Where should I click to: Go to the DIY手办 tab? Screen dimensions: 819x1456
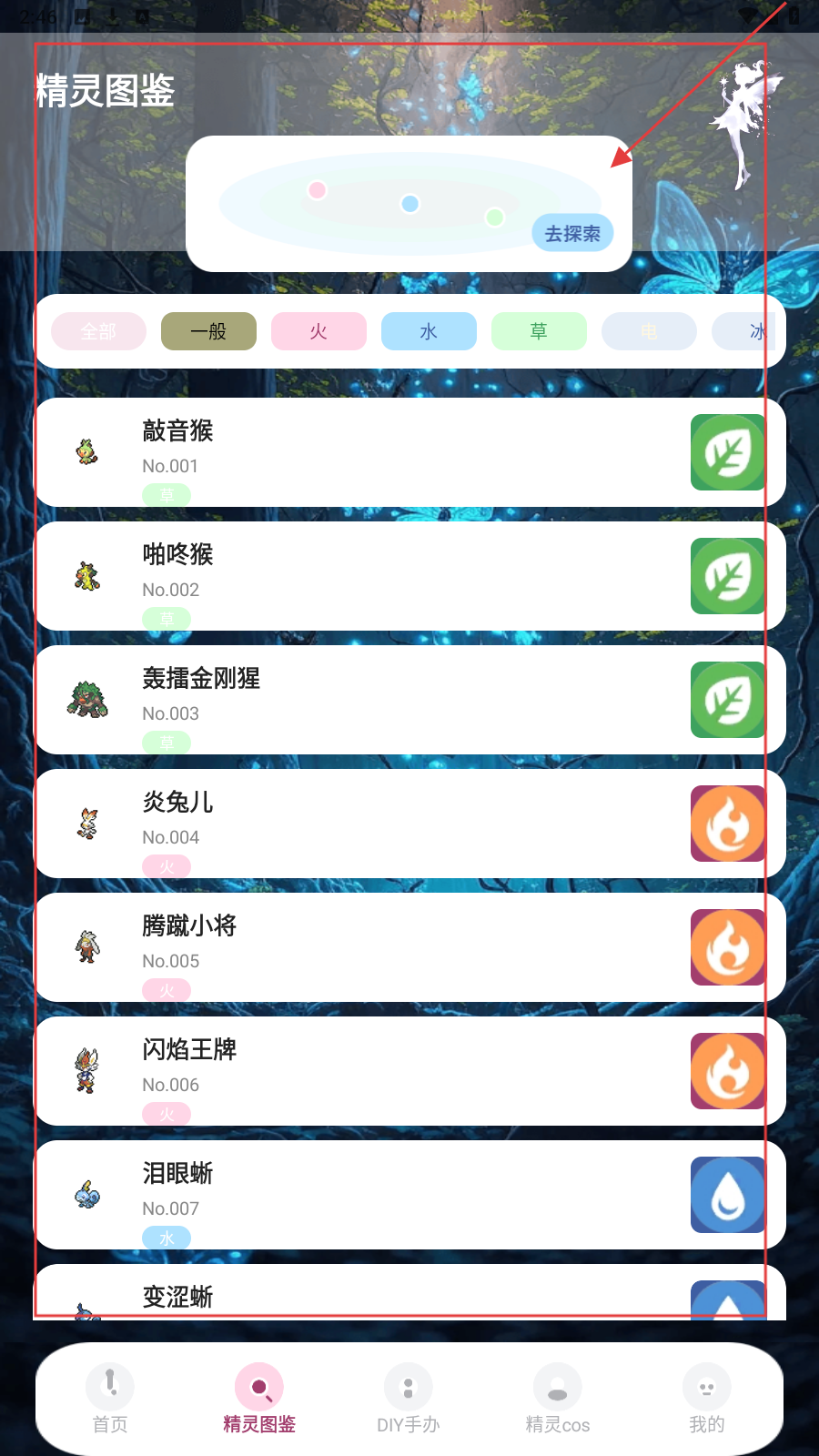[409, 1399]
